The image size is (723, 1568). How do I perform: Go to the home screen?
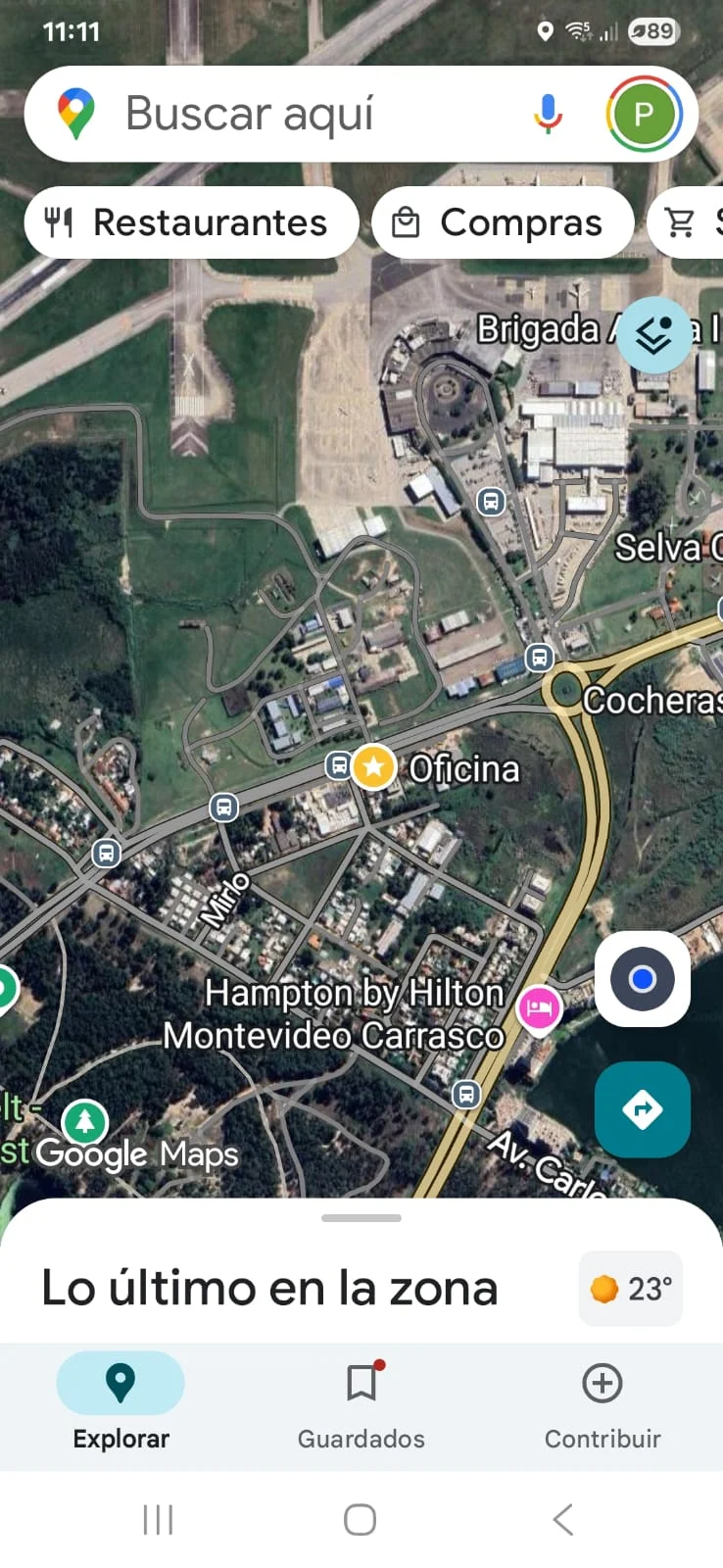(x=360, y=1520)
